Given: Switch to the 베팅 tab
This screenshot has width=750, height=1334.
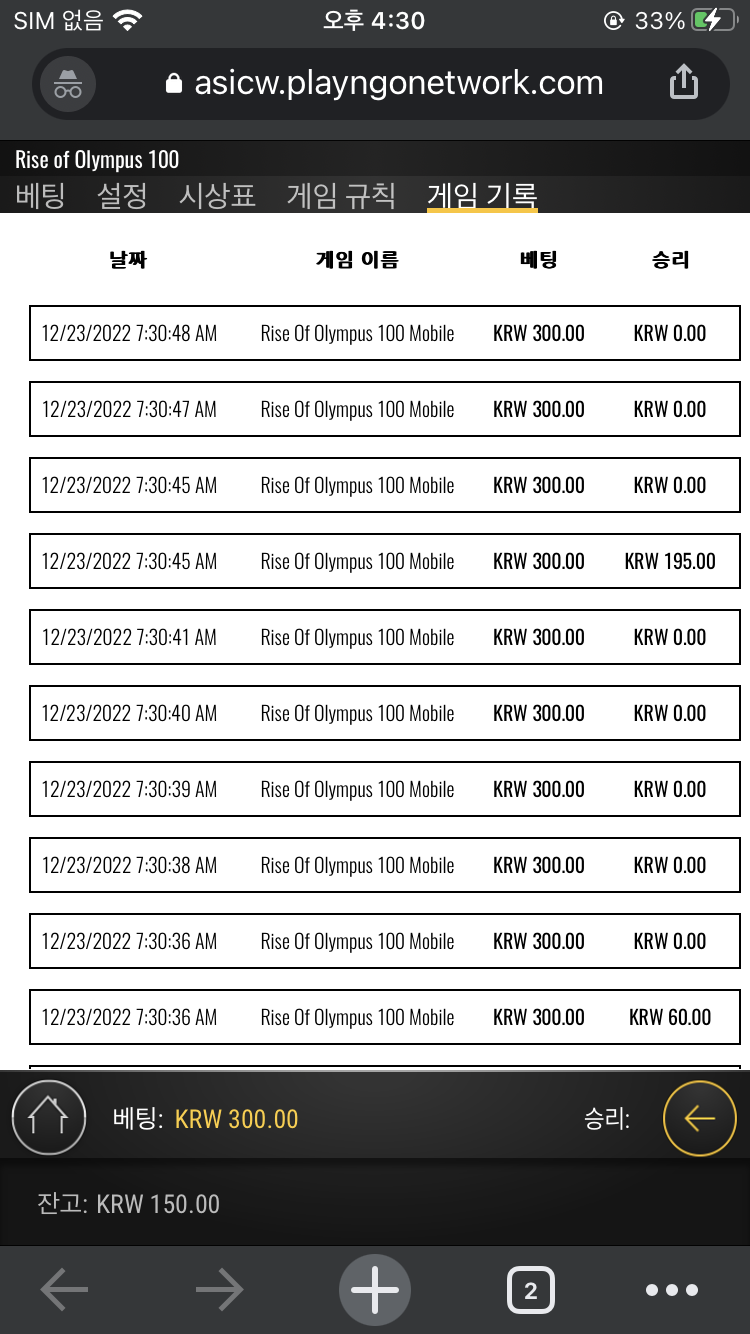Looking at the screenshot, I should tap(41, 195).
